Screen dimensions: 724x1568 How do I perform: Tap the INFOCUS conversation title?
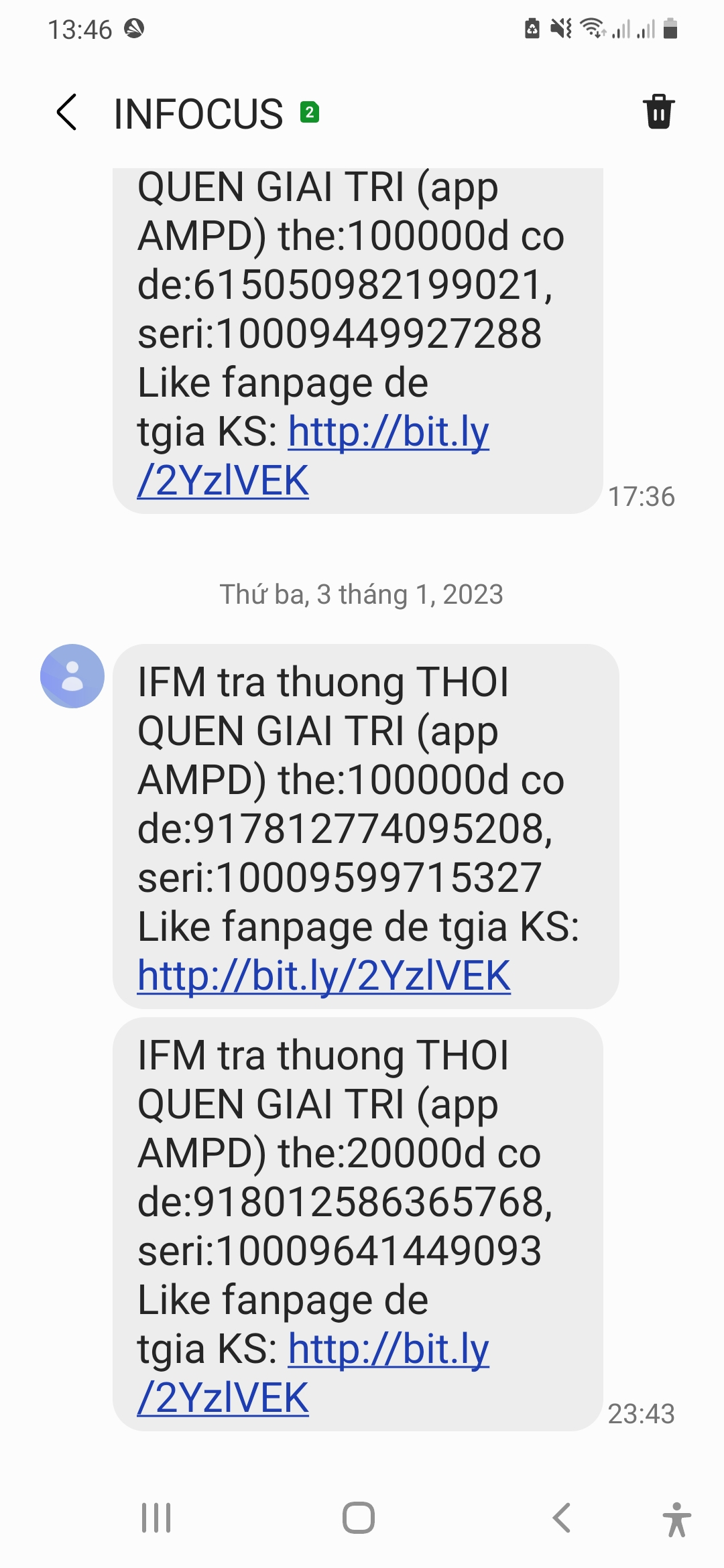[x=196, y=113]
